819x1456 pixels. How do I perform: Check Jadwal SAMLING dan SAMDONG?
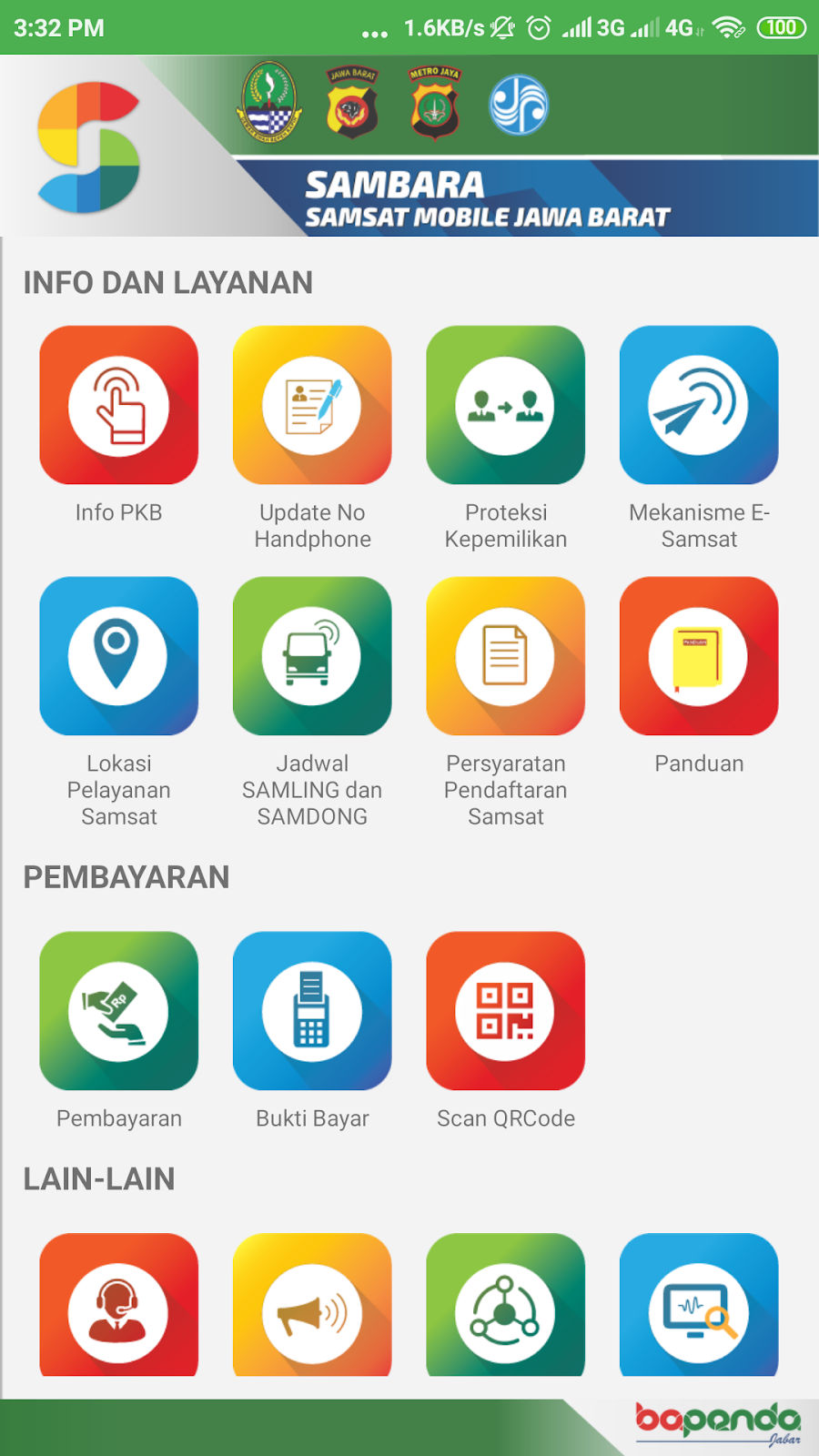coord(312,656)
